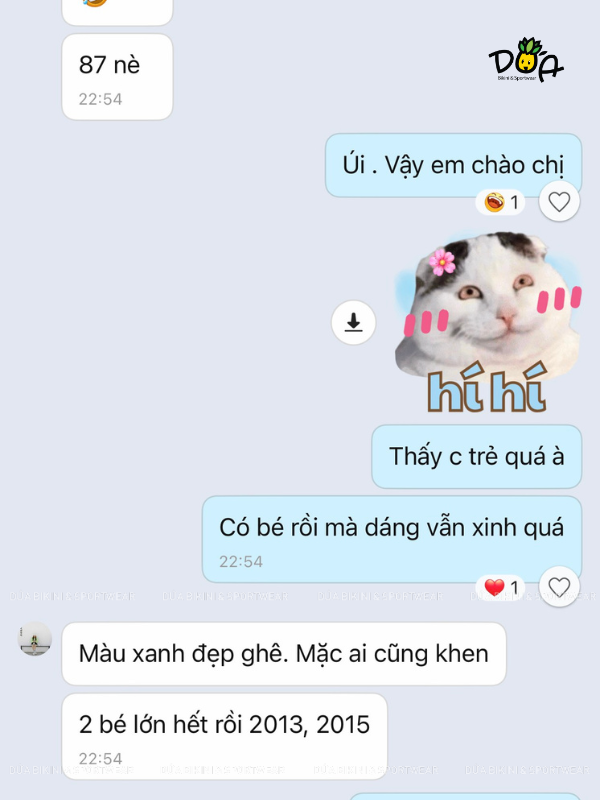React with heart to "dáng vẫn xinh quá" message

(559, 587)
